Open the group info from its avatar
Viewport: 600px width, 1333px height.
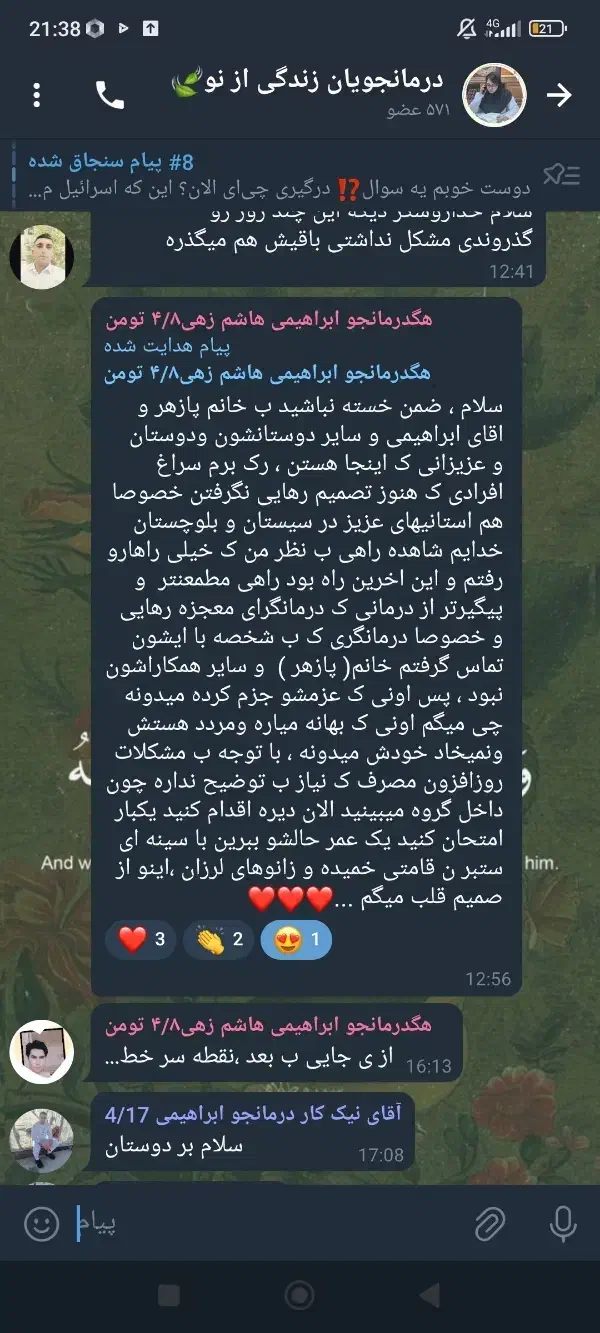[x=494, y=95]
